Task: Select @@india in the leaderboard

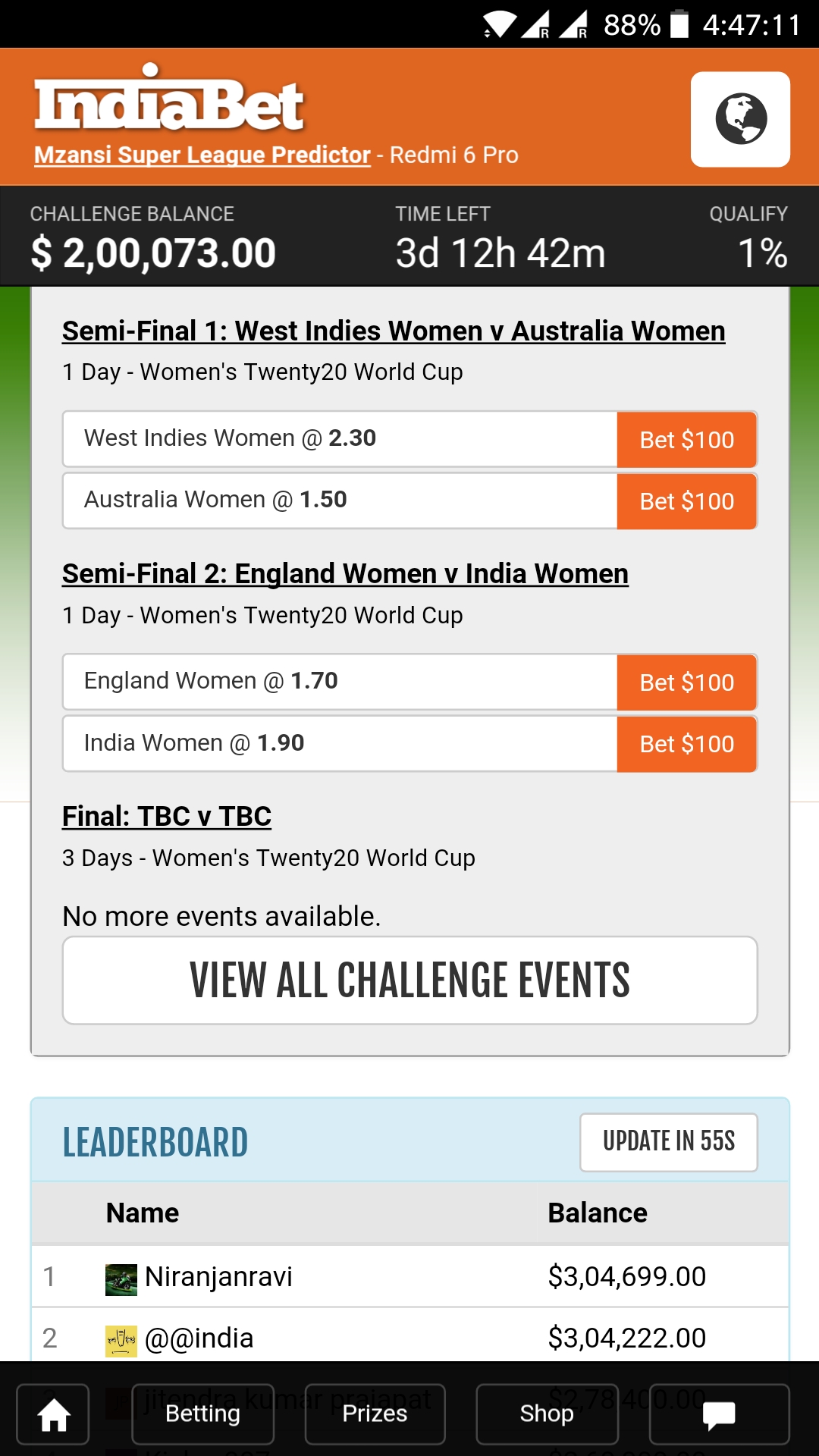Action: (x=199, y=1338)
